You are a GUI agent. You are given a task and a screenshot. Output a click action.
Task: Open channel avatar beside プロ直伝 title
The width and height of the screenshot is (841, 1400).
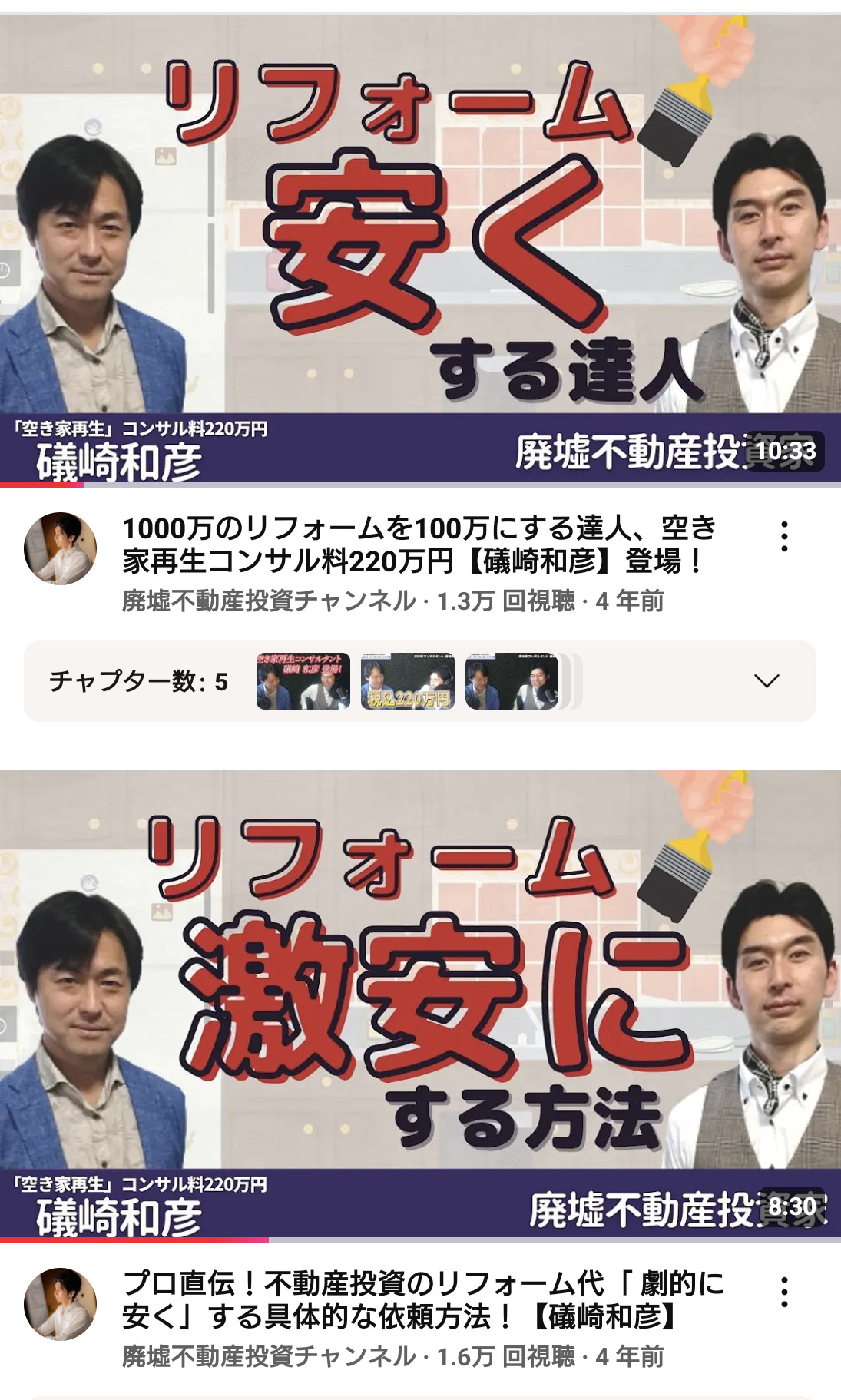[x=60, y=1304]
